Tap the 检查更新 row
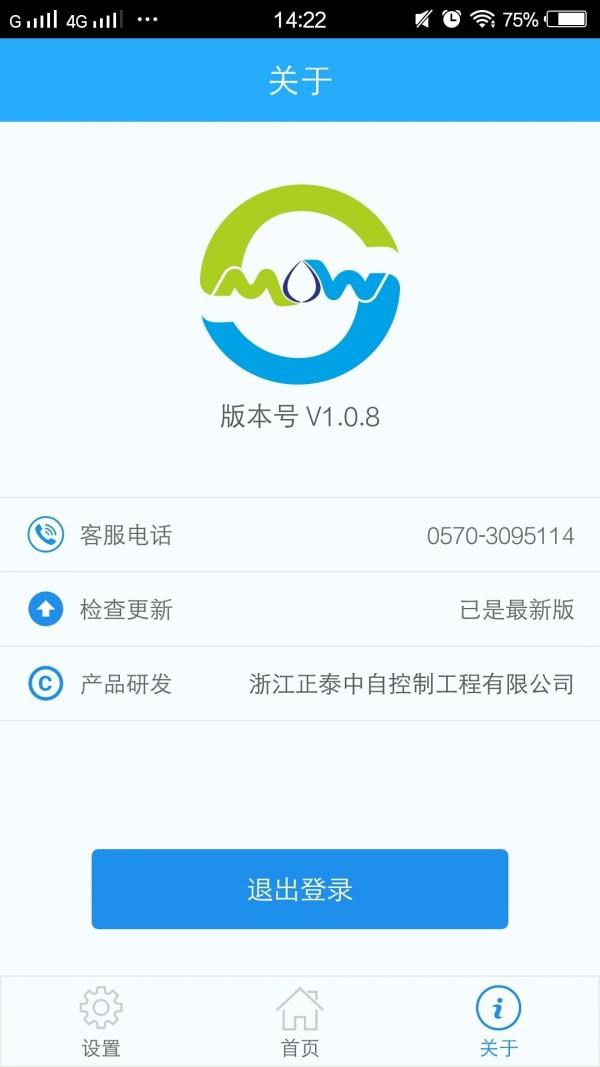Viewport: 600px width, 1067px height. (x=300, y=609)
